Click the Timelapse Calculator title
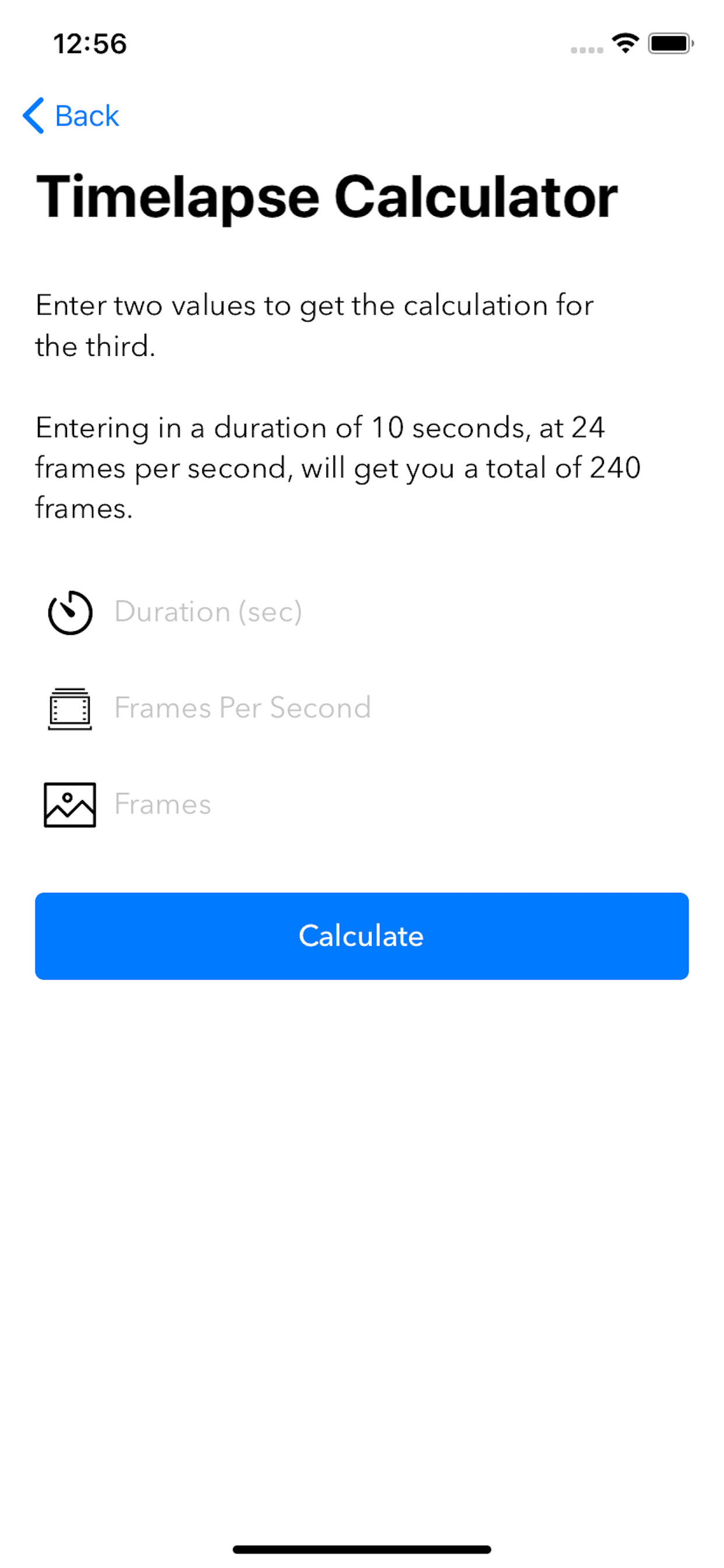The width and height of the screenshot is (724, 1568). click(x=326, y=196)
